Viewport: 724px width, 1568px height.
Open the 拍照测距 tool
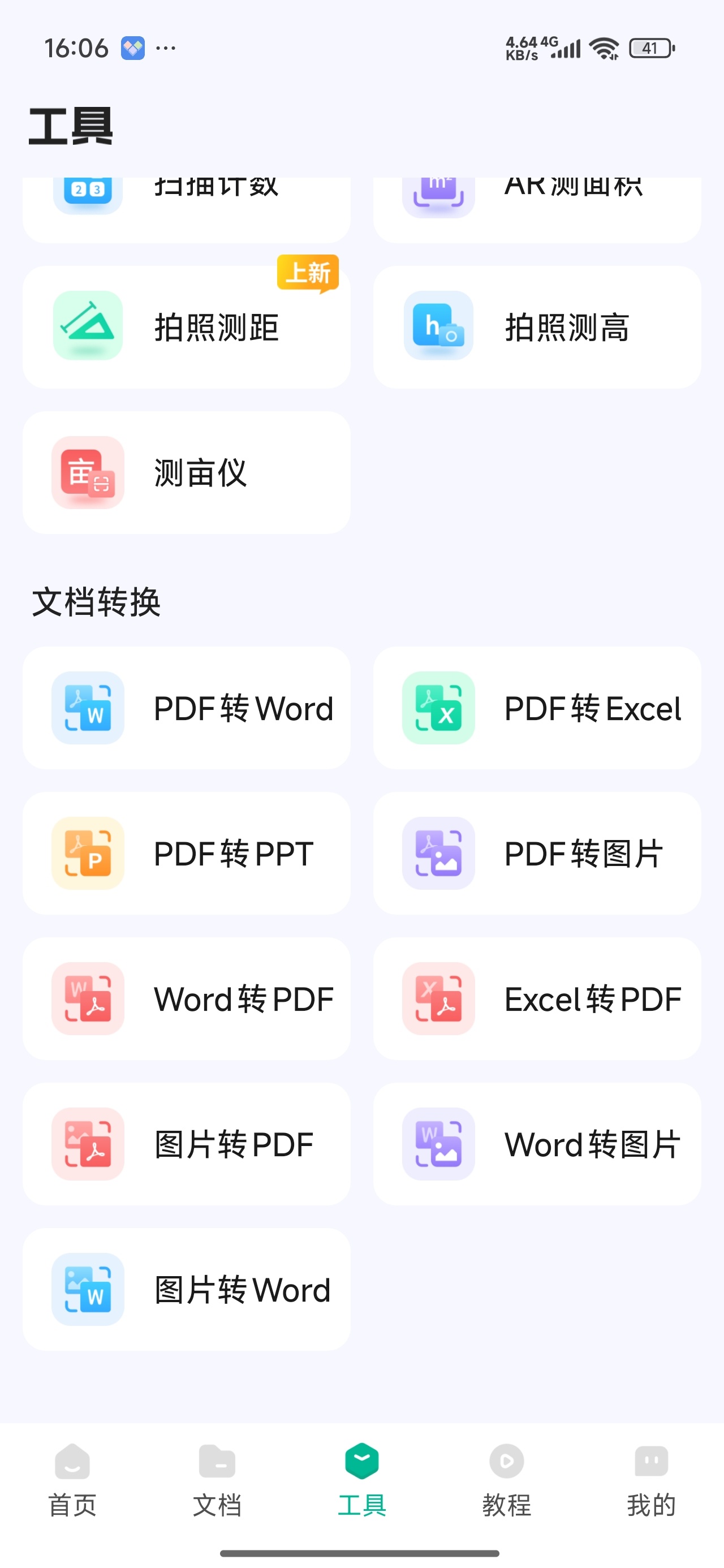point(186,327)
